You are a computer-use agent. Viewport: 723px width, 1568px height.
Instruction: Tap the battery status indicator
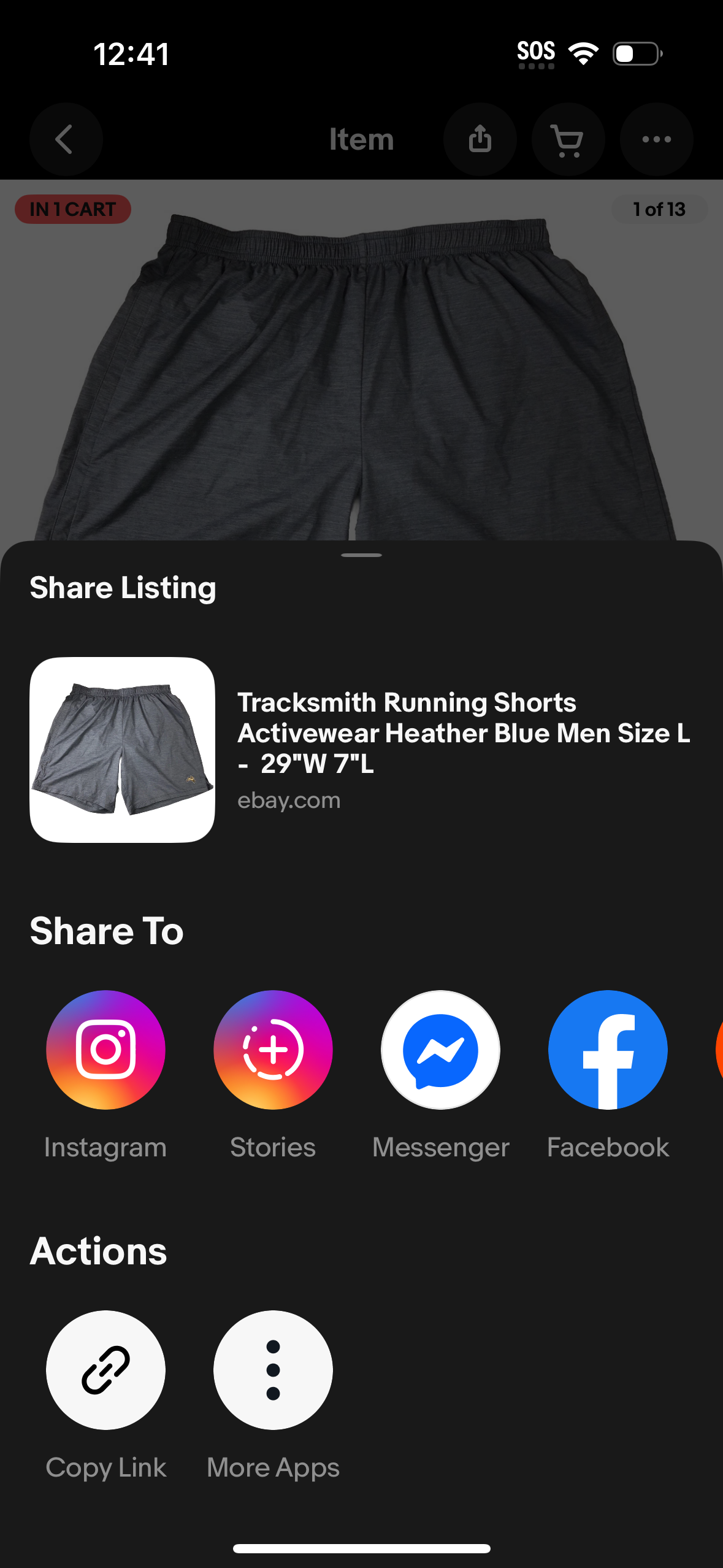635,53
